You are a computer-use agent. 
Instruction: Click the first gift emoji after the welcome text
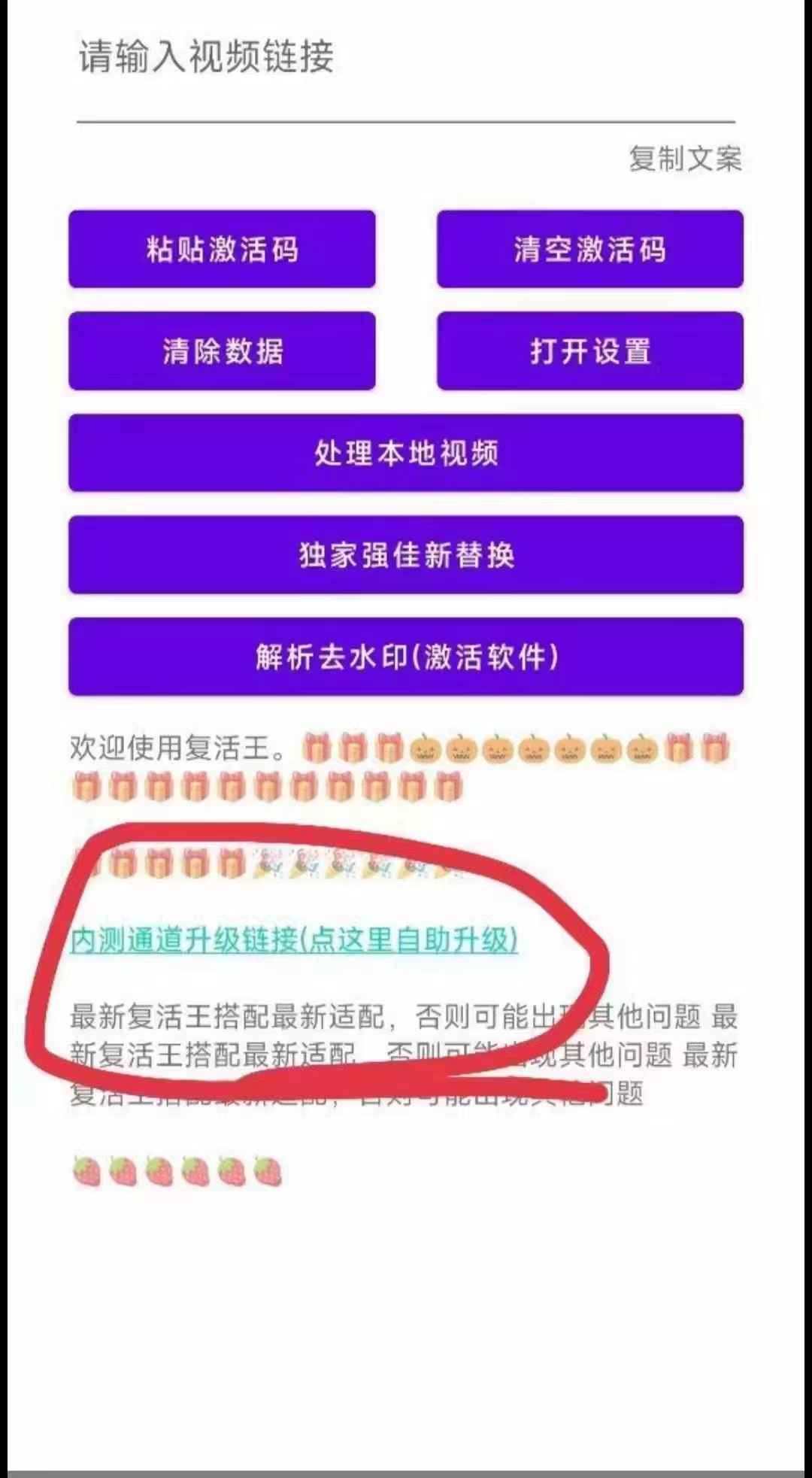[316, 747]
